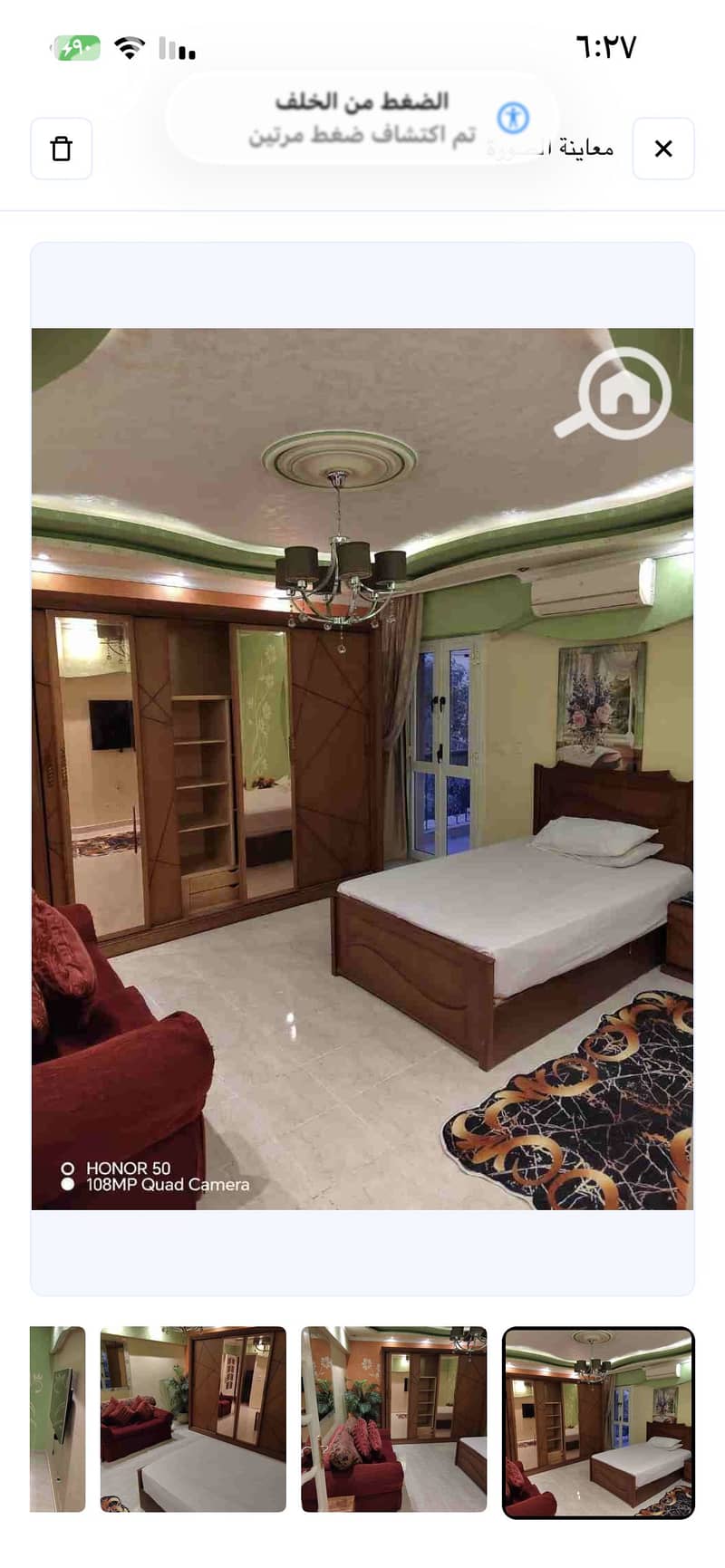Delete the current photo with trash icon
This screenshot has width=725, height=1568.
[62, 149]
